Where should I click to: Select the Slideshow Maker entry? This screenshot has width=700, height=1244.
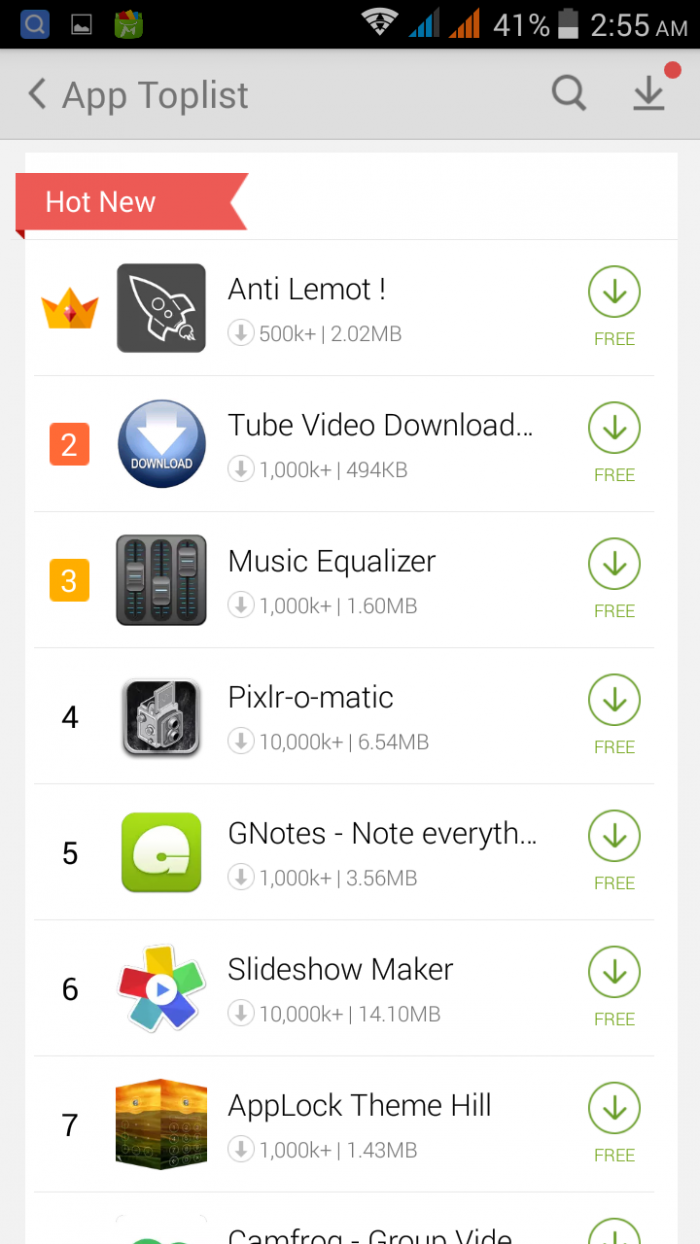[x=340, y=970]
